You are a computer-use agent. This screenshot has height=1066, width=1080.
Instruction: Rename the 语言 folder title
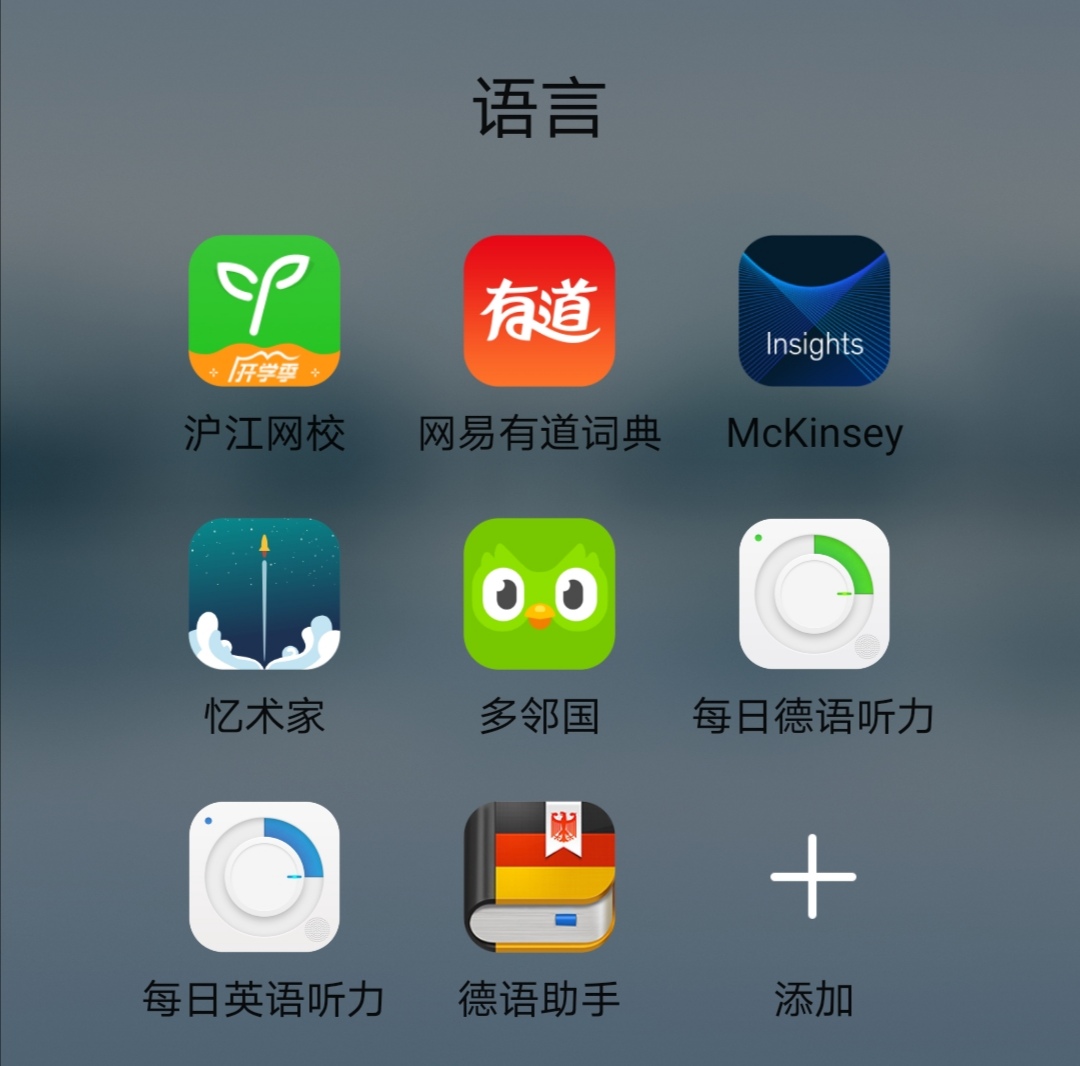[539, 108]
